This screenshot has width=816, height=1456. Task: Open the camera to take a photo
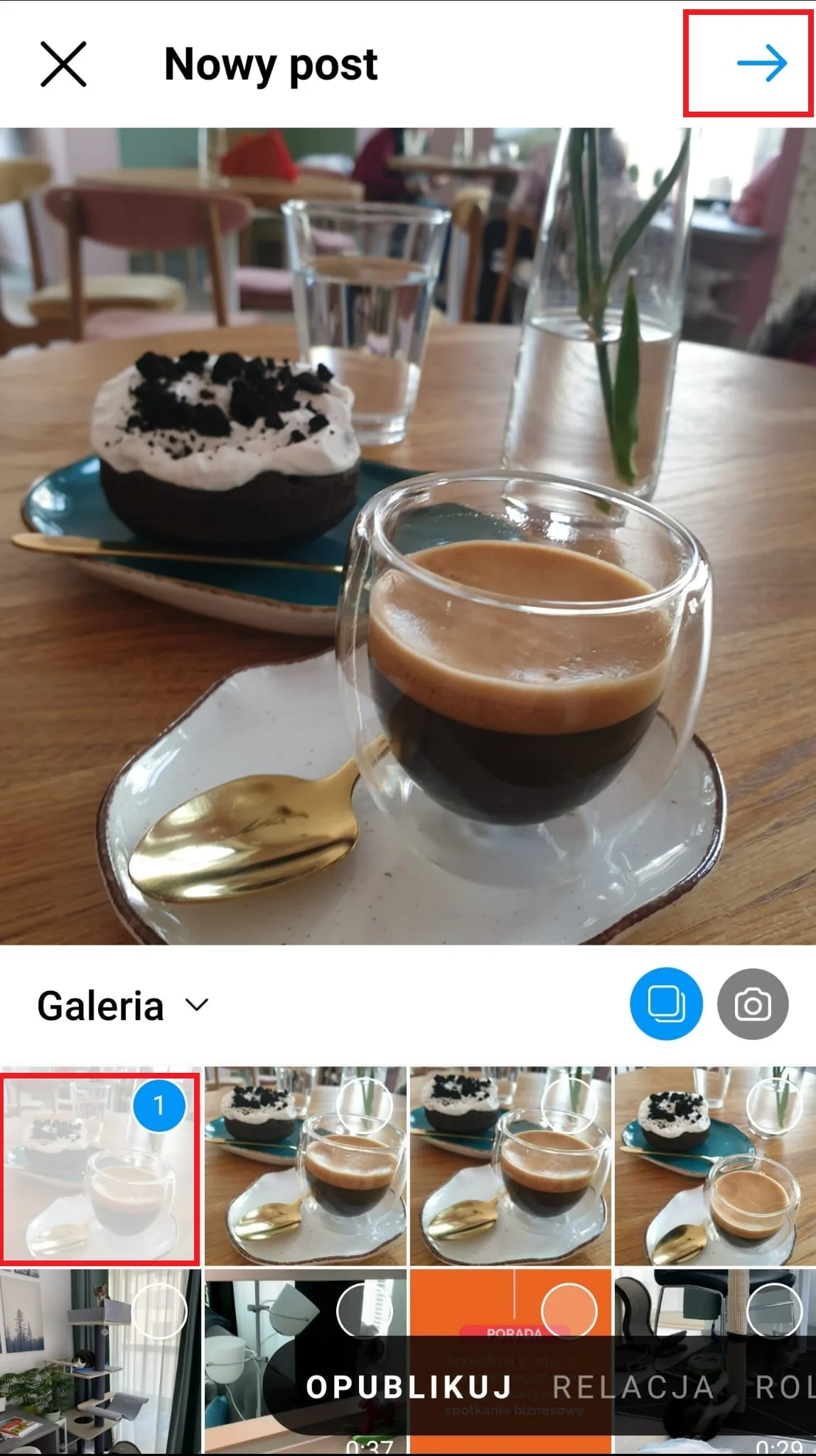tap(753, 1004)
